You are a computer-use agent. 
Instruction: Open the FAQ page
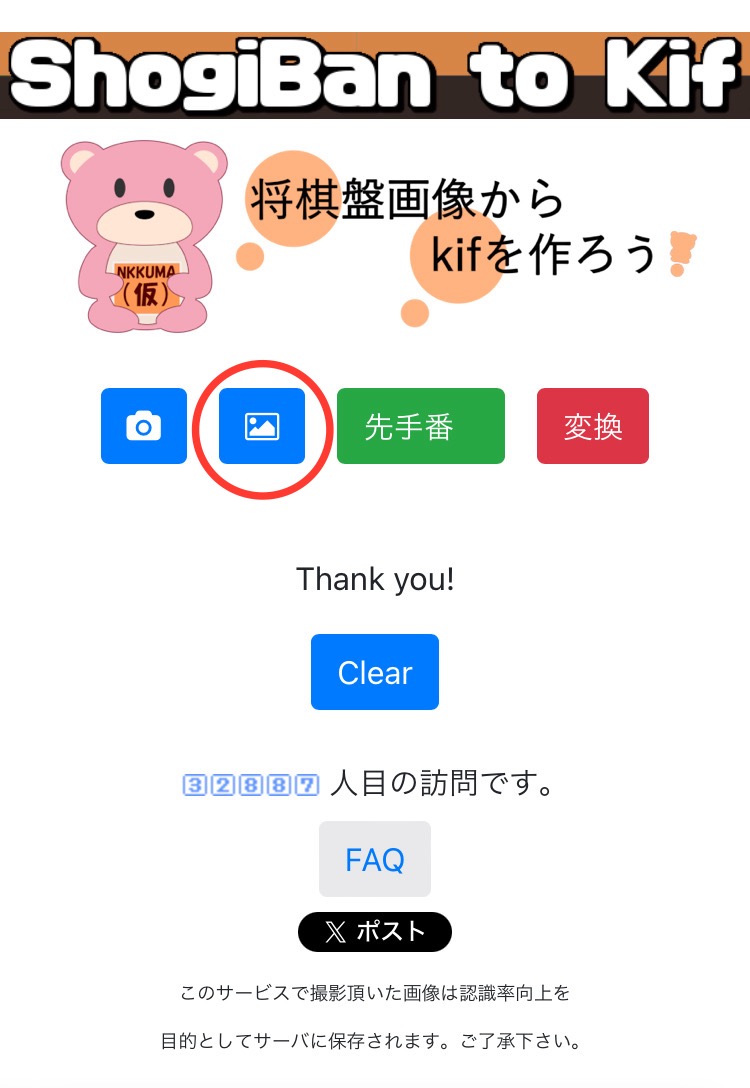tap(375, 859)
